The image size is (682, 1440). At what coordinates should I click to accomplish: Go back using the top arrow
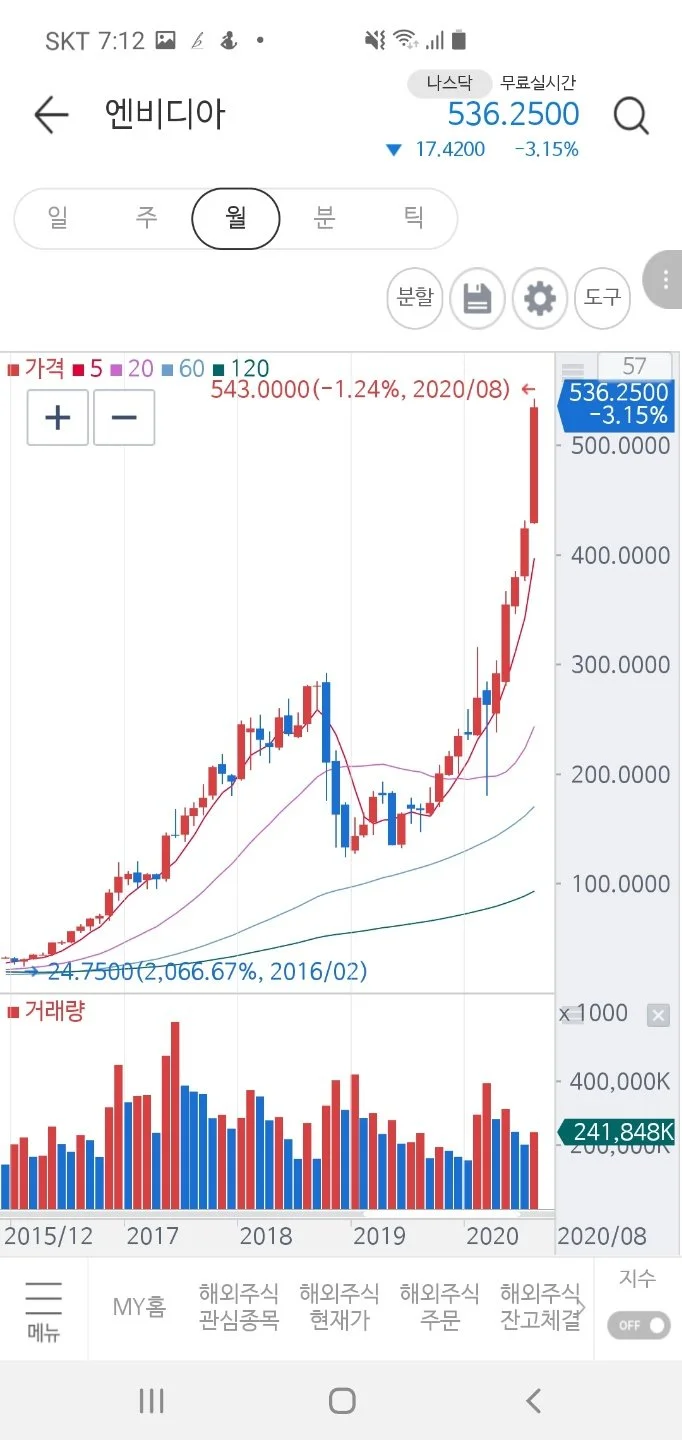coord(50,115)
